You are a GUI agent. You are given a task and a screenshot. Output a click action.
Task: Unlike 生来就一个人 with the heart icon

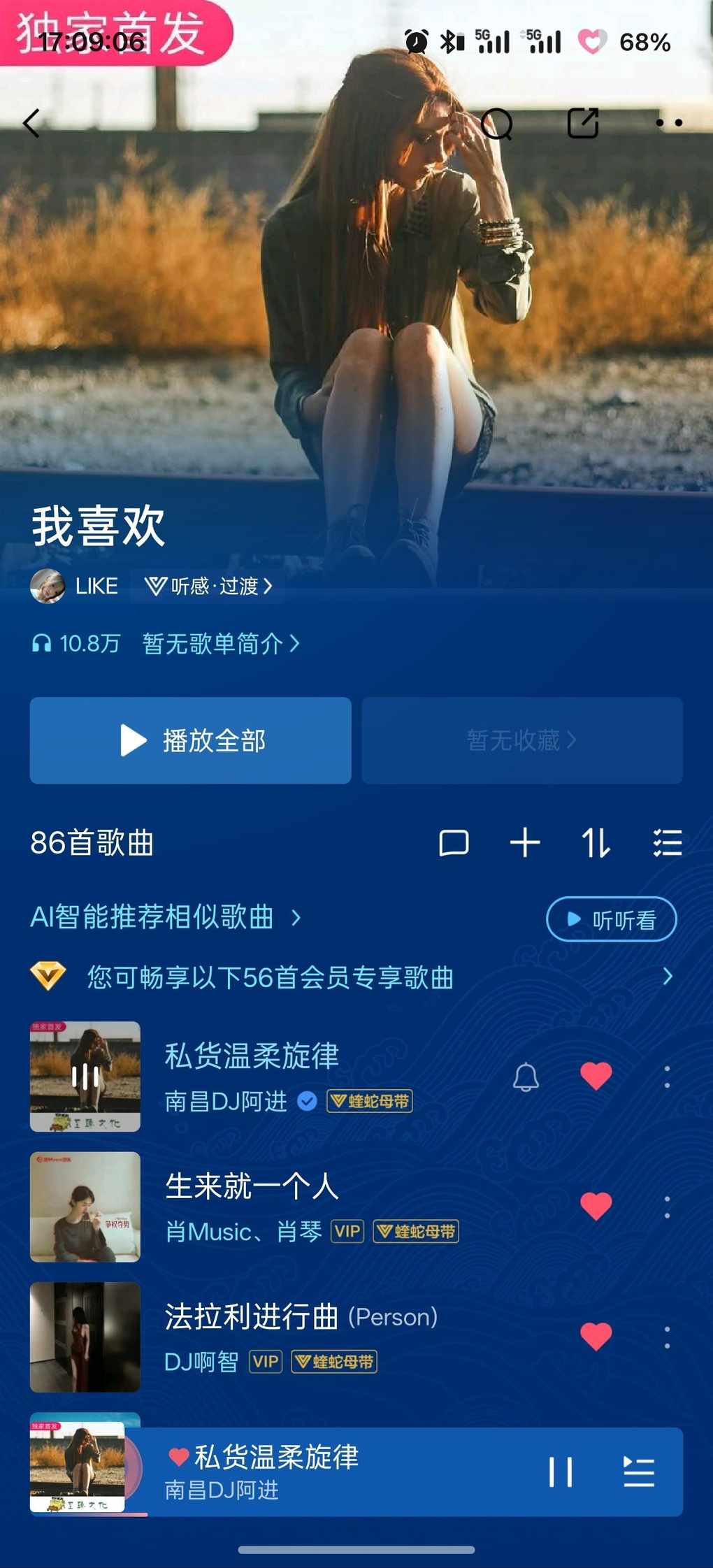click(x=596, y=1207)
